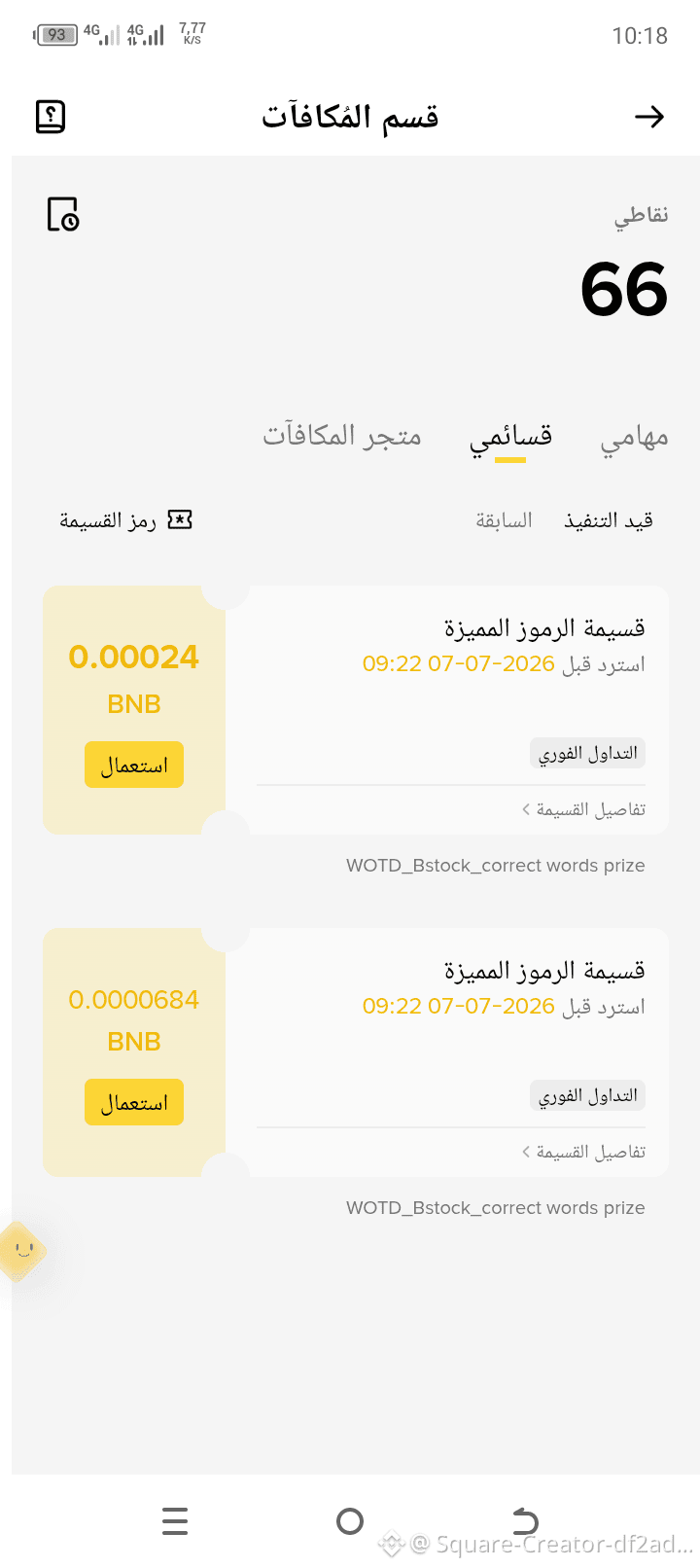Open تفاصيل القسيمة for the 0.0000684 BNB voucher

coord(583,1152)
